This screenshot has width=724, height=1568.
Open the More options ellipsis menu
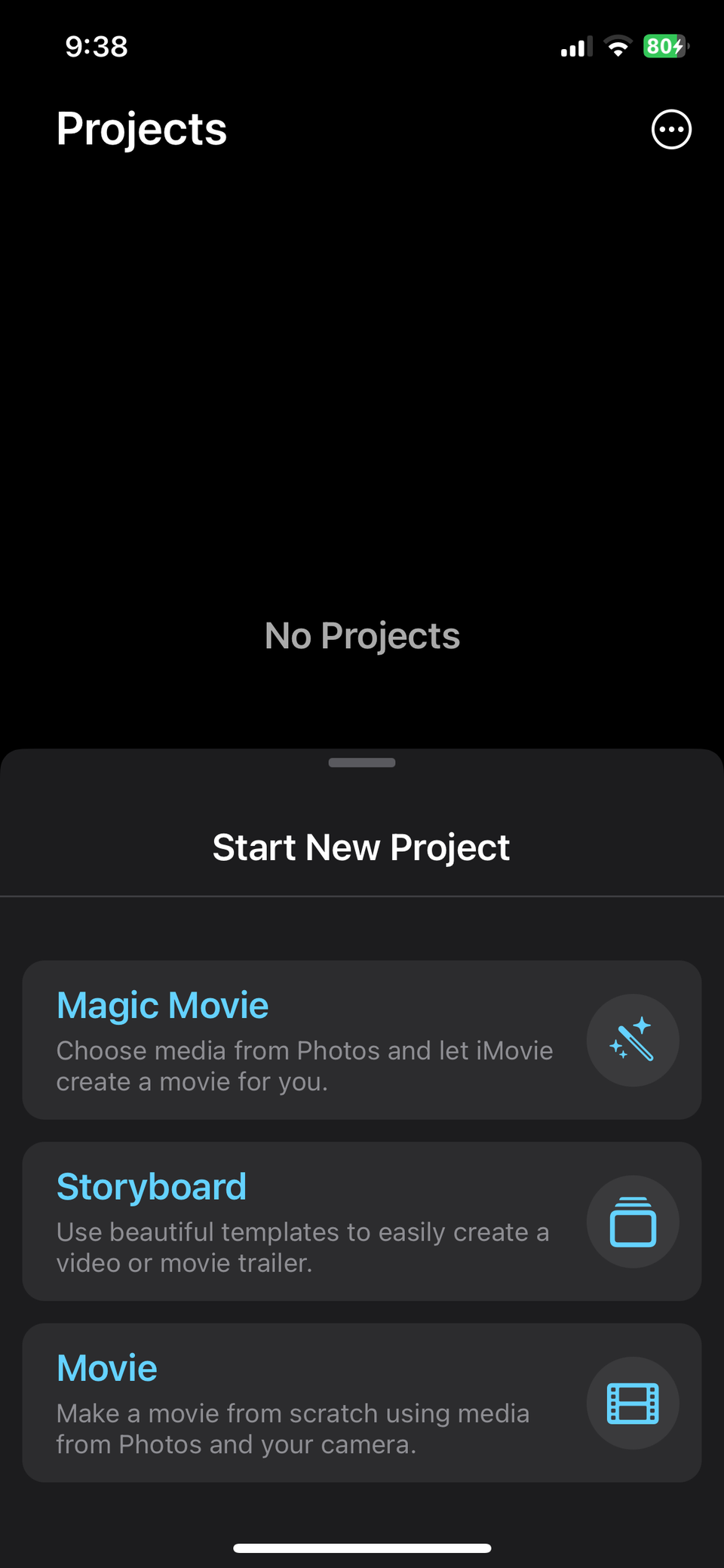coord(670,129)
